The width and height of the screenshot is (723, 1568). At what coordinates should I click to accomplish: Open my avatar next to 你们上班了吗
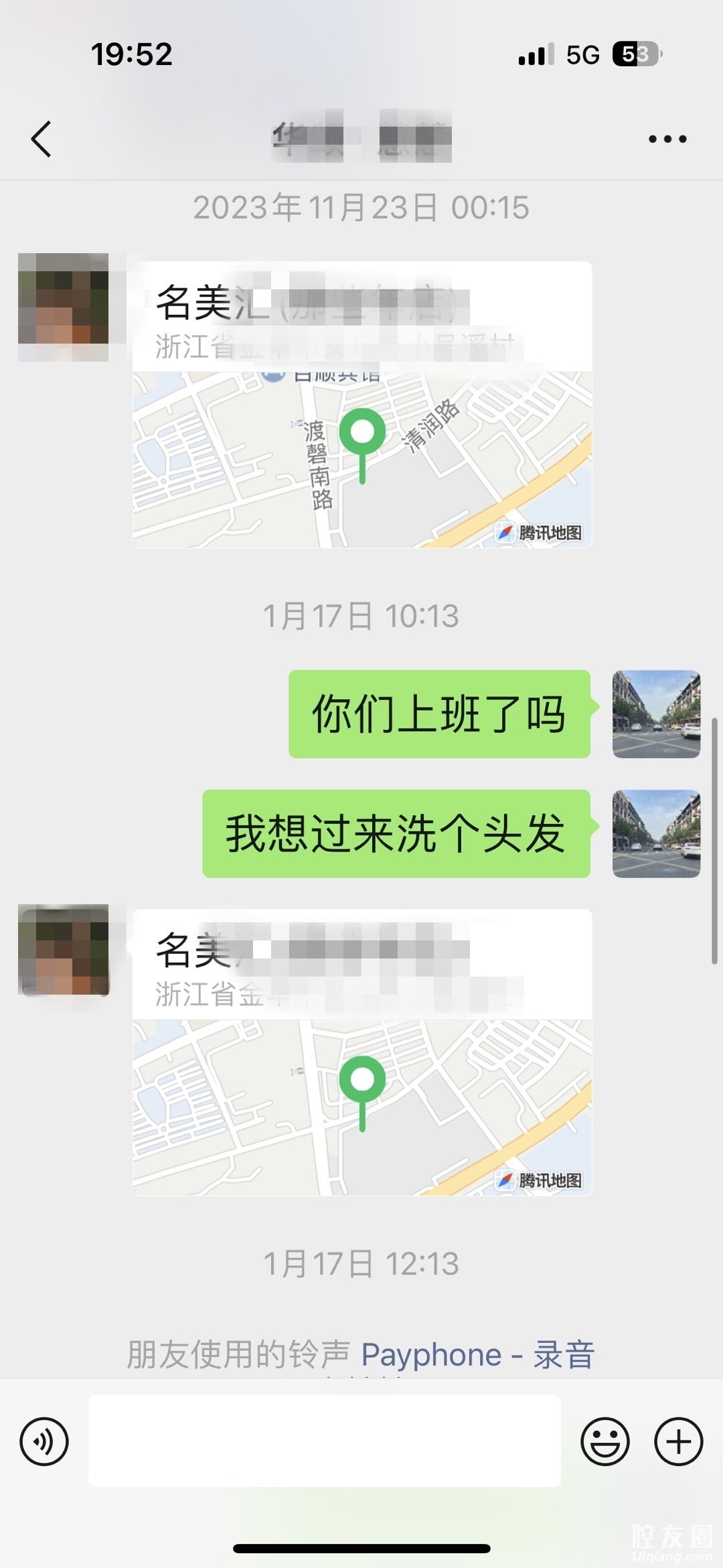coord(656,714)
